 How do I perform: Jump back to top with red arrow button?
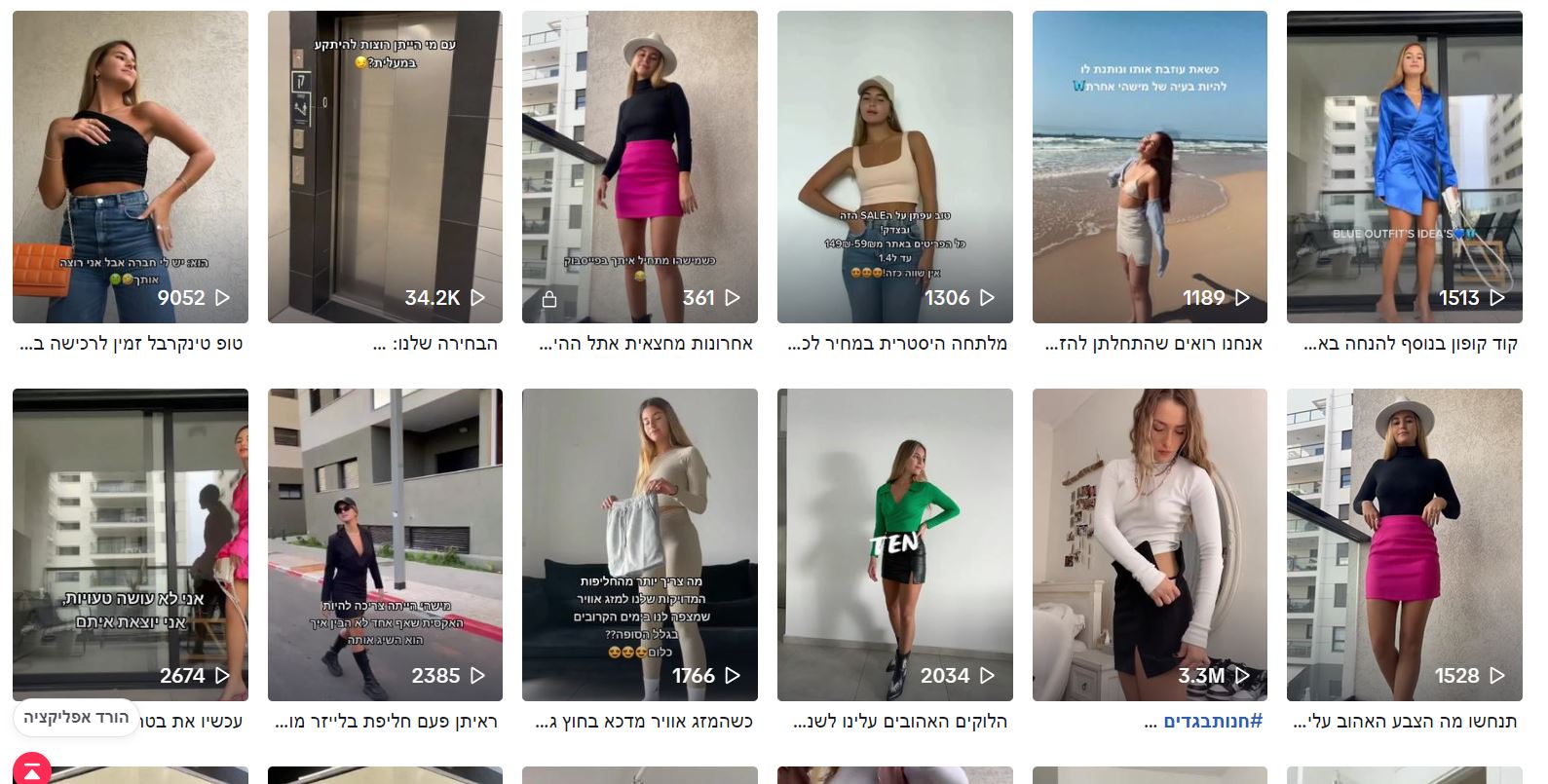[32, 770]
